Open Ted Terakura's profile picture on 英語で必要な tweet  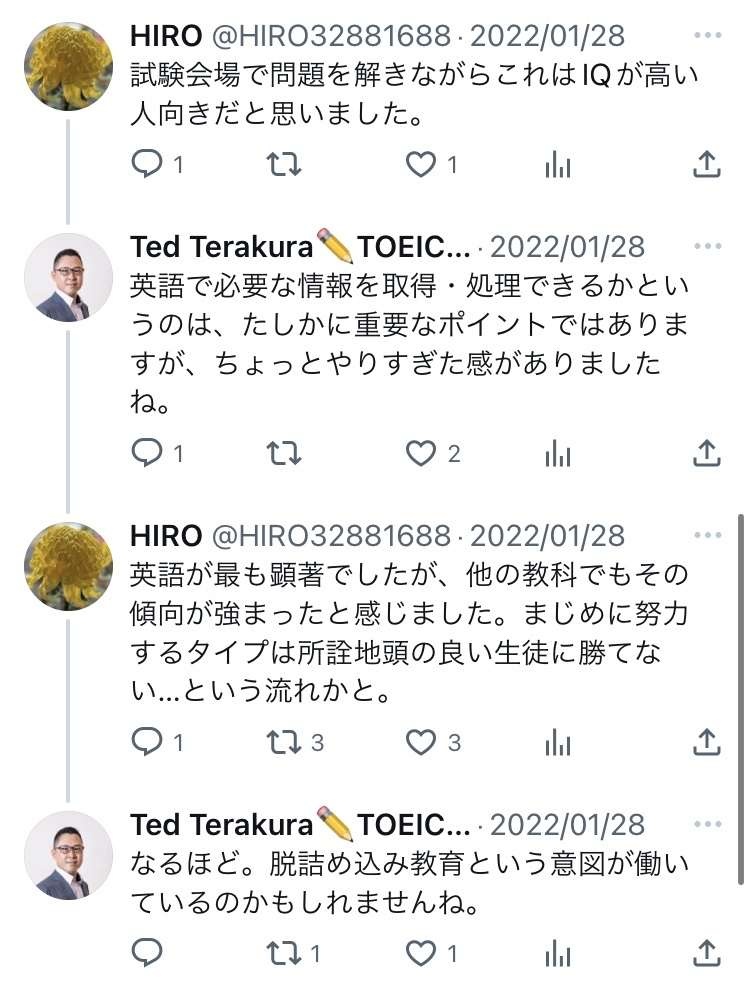(x=68, y=278)
